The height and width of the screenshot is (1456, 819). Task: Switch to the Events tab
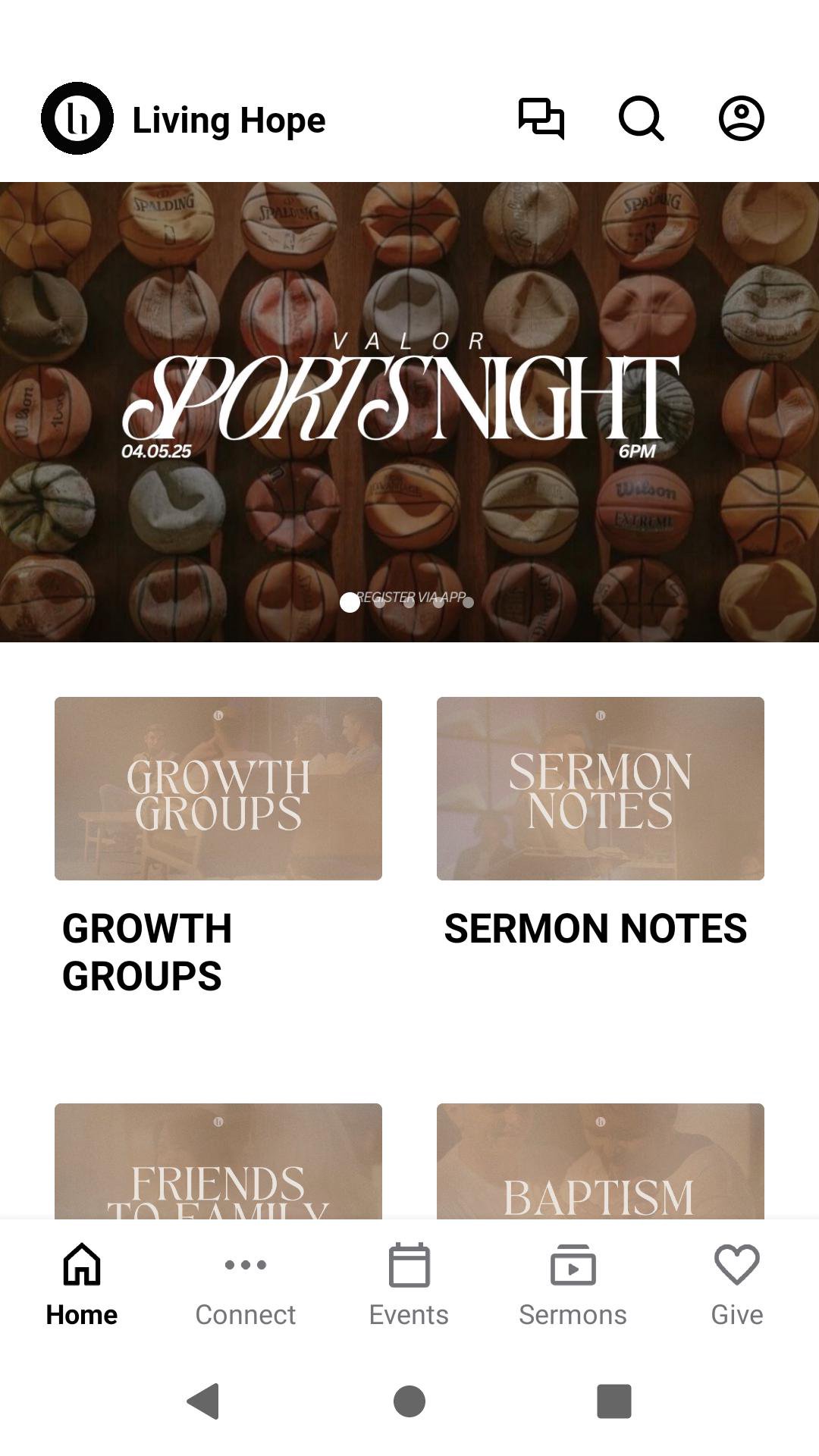pos(409,1283)
